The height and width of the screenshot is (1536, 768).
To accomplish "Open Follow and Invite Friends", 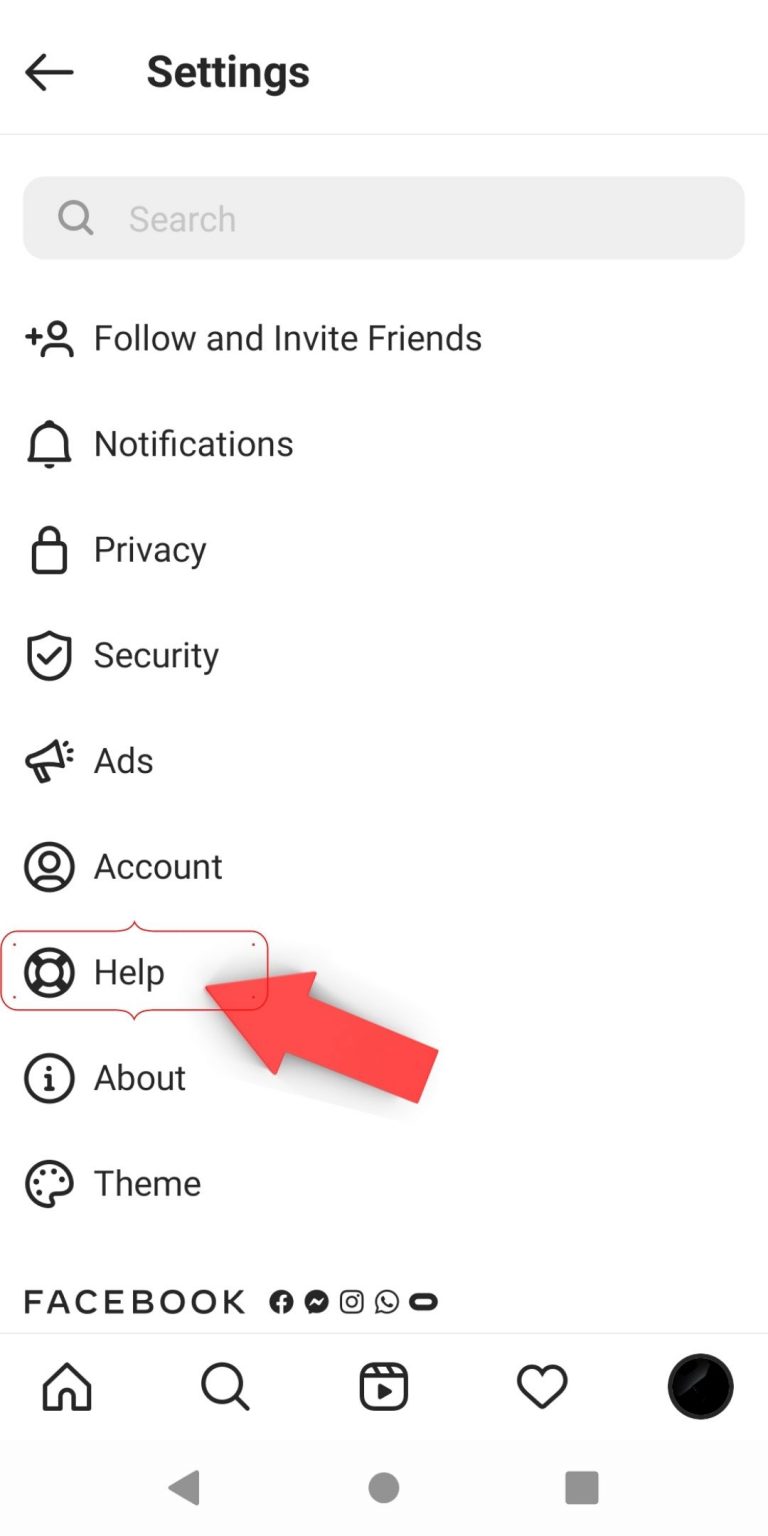I will pos(384,339).
